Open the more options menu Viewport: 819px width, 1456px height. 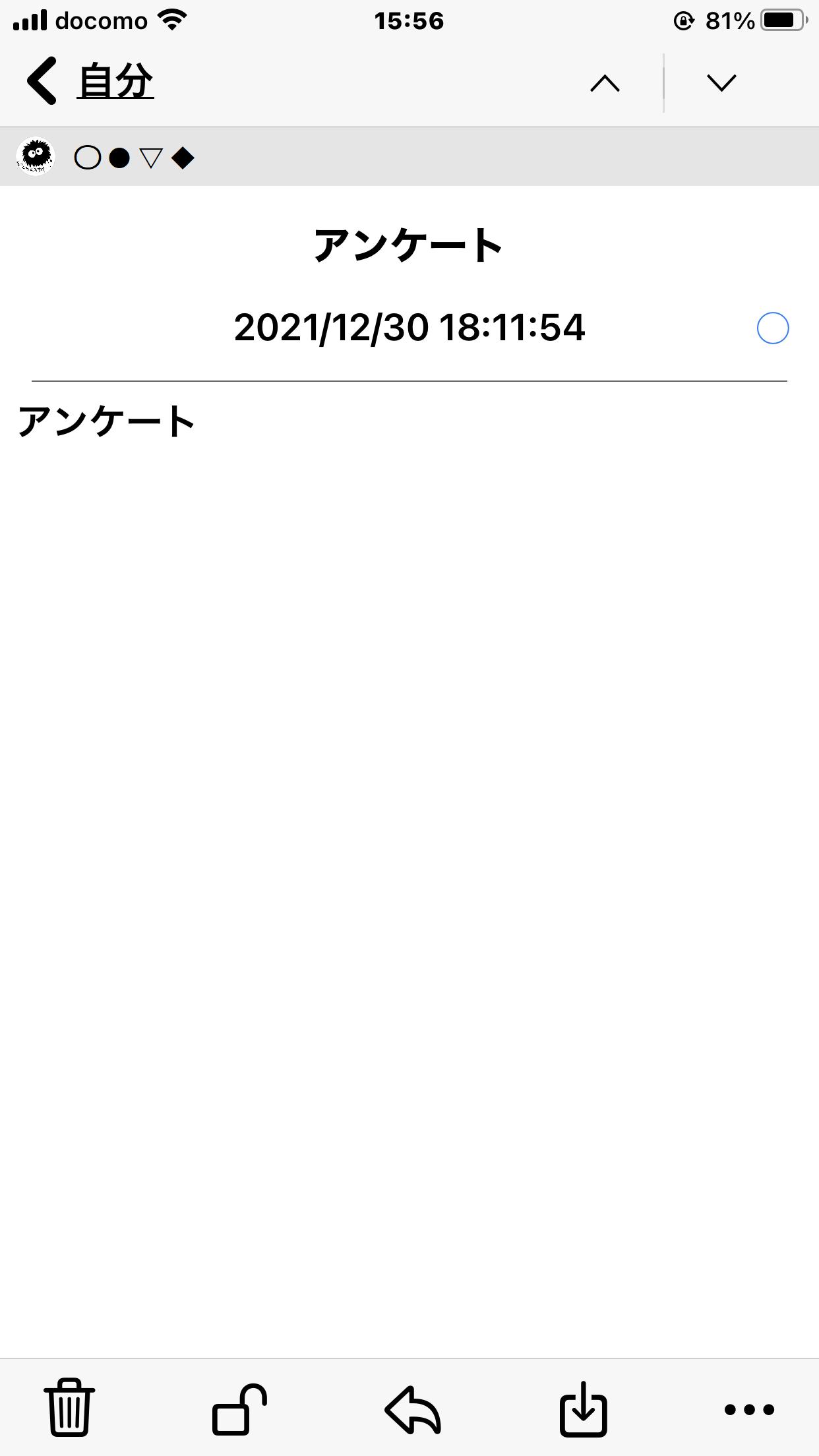tap(749, 1410)
